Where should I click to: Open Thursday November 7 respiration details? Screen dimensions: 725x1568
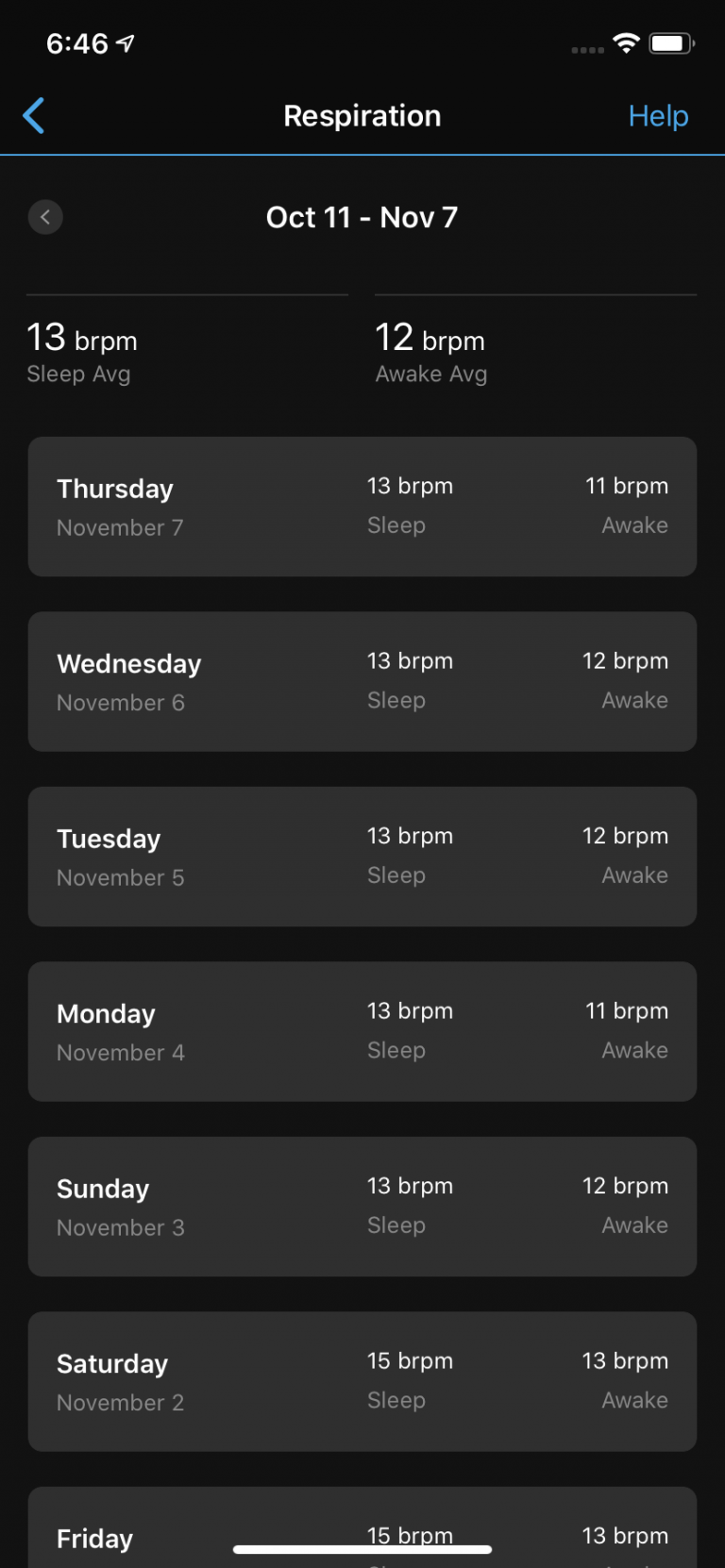362,507
